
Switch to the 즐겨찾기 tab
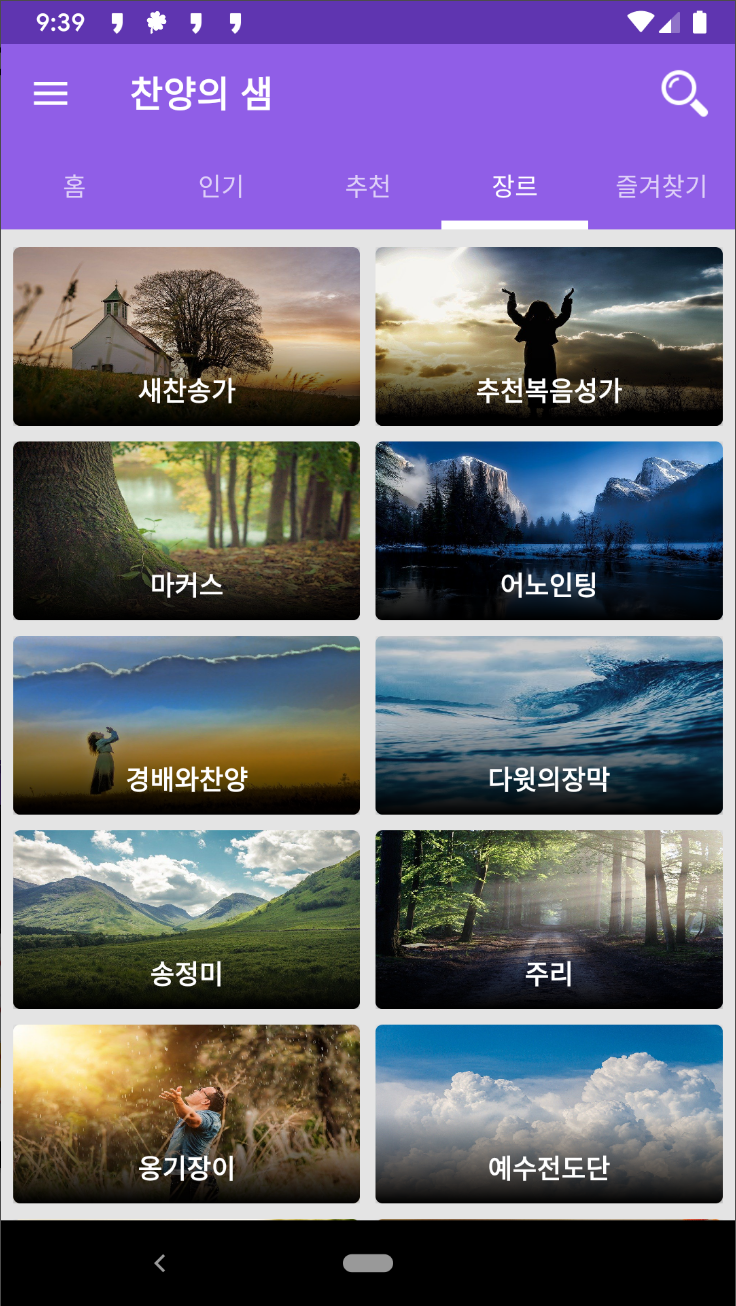tap(661, 187)
